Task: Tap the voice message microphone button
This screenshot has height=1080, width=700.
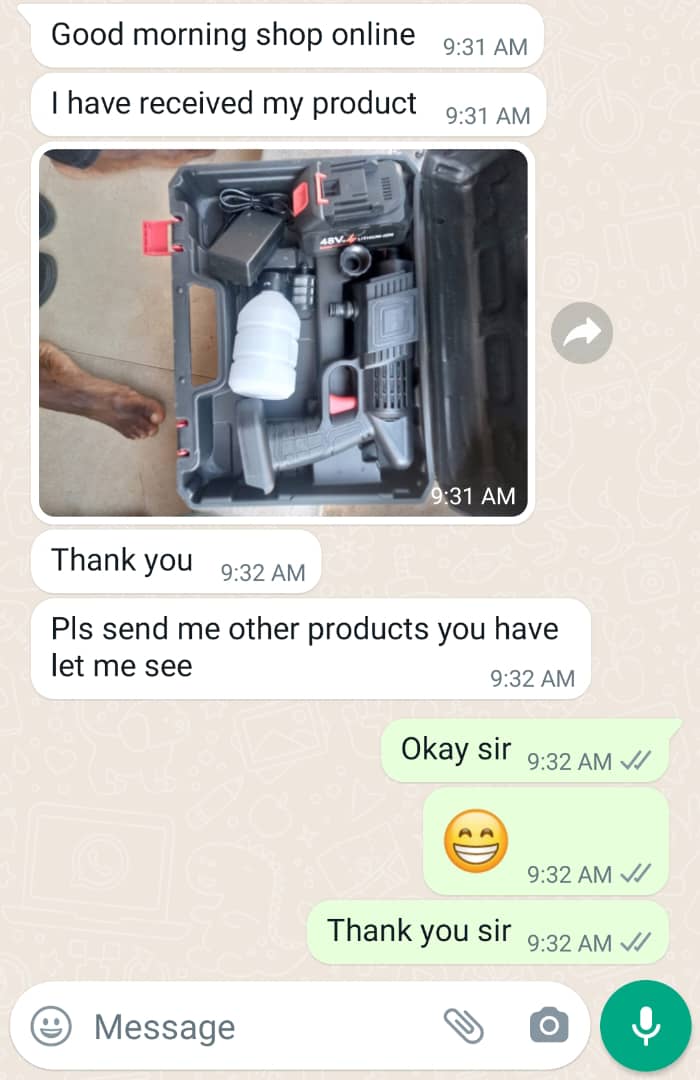Action: pos(645,1026)
